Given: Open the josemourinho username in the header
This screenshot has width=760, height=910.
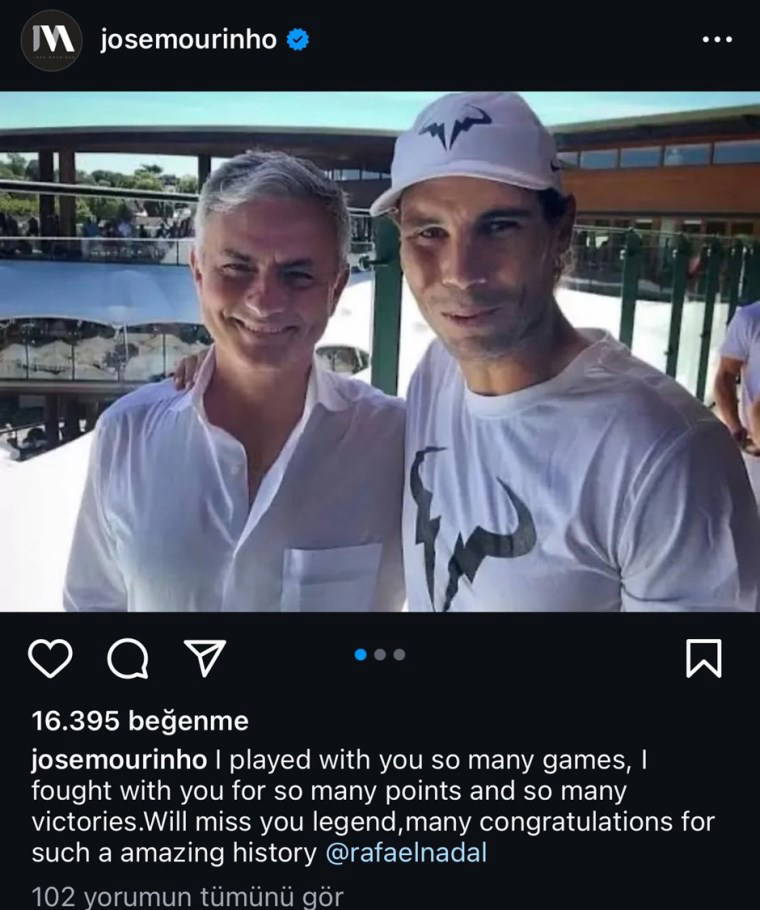Looking at the screenshot, I should (x=189, y=40).
